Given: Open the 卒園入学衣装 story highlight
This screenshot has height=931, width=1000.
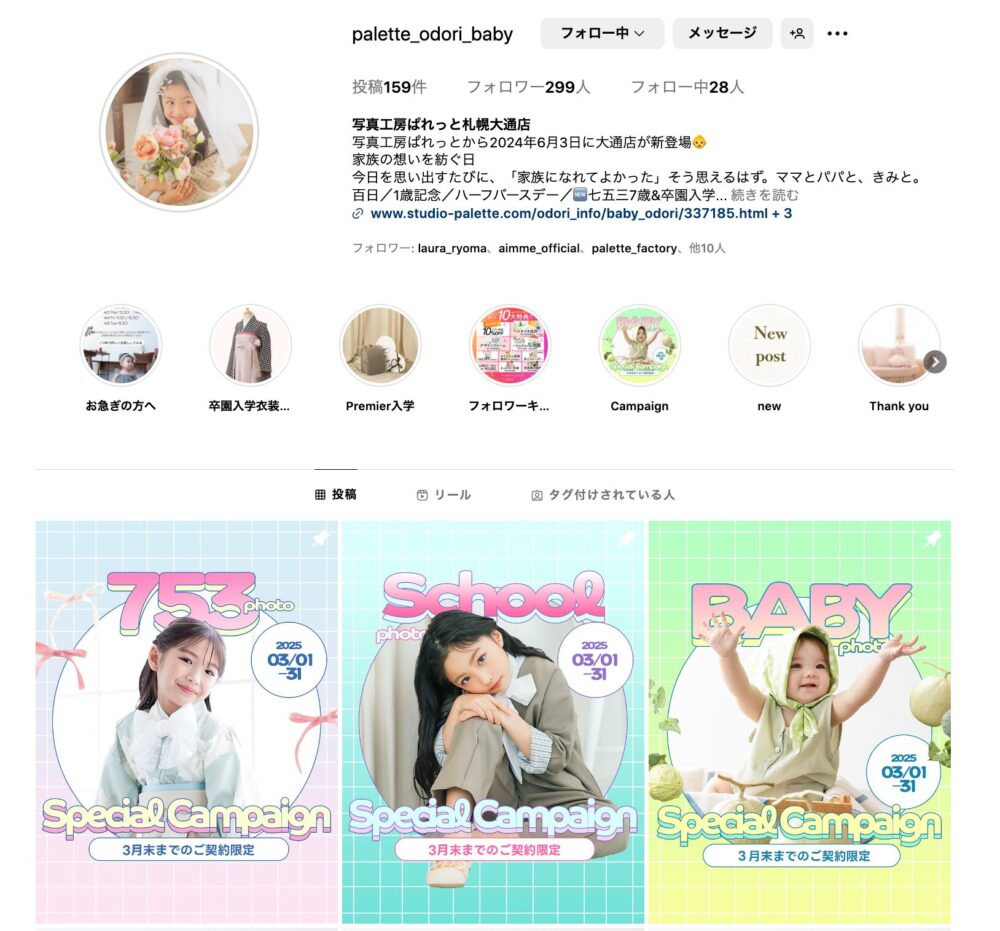Looking at the screenshot, I should [250, 346].
